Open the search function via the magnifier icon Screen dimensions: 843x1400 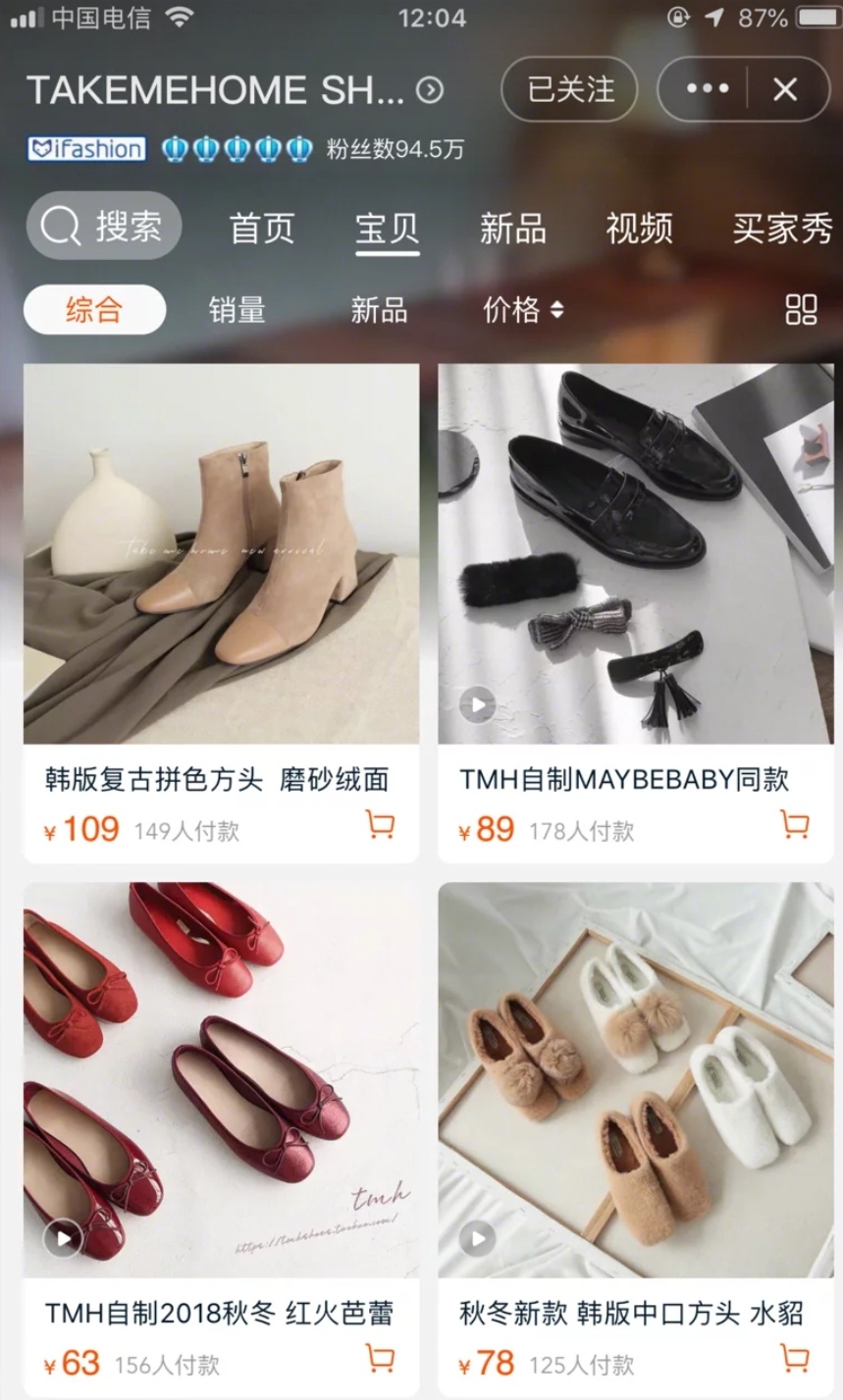pos(61,227)
